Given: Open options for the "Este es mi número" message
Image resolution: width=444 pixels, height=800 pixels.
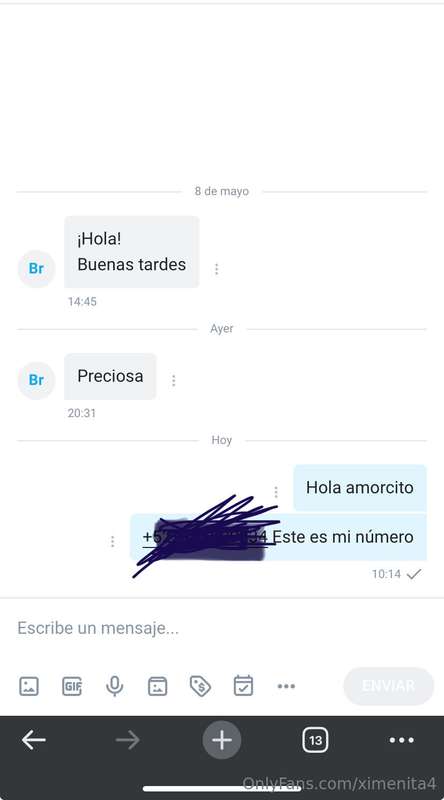Looking at the screenshot, I should point(113,541).
